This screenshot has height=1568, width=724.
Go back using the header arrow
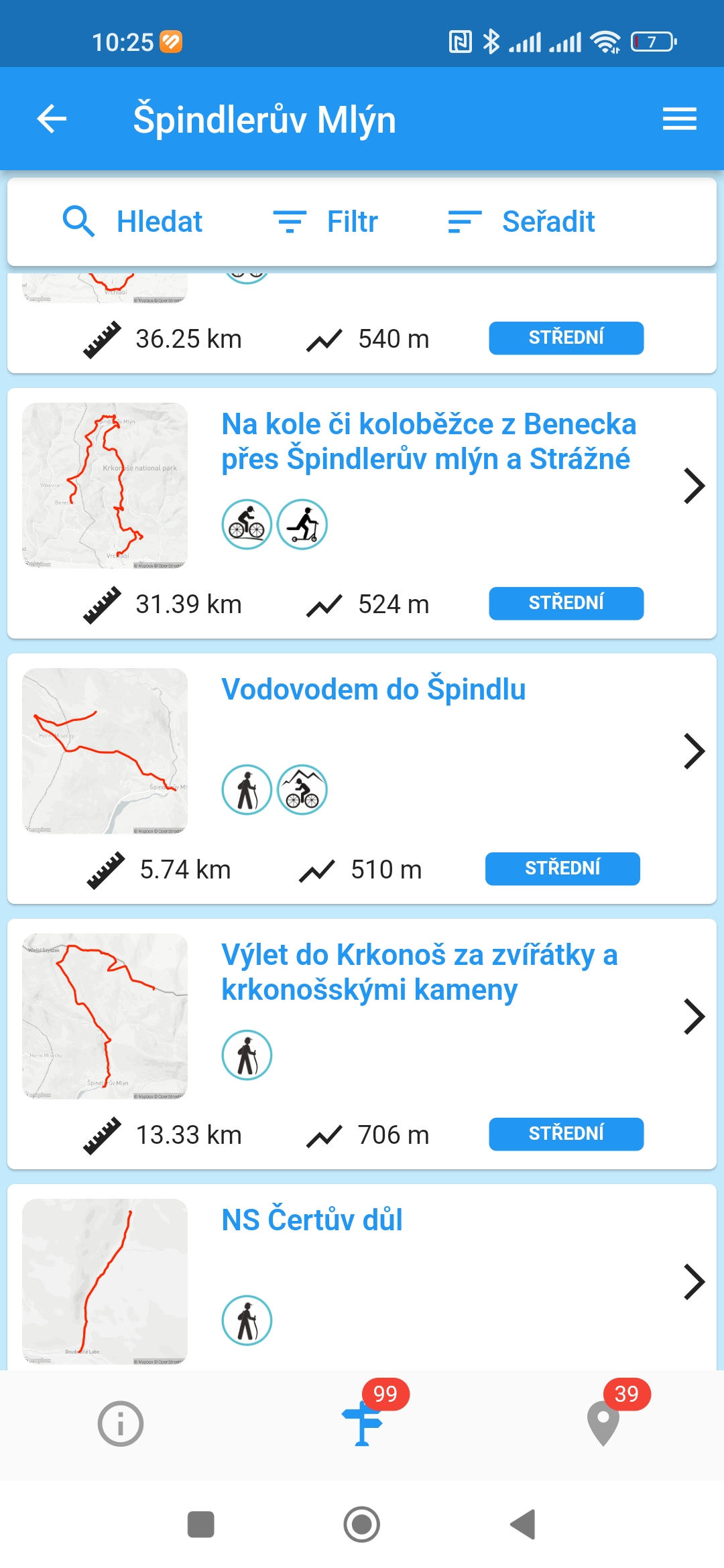(52, 119)
